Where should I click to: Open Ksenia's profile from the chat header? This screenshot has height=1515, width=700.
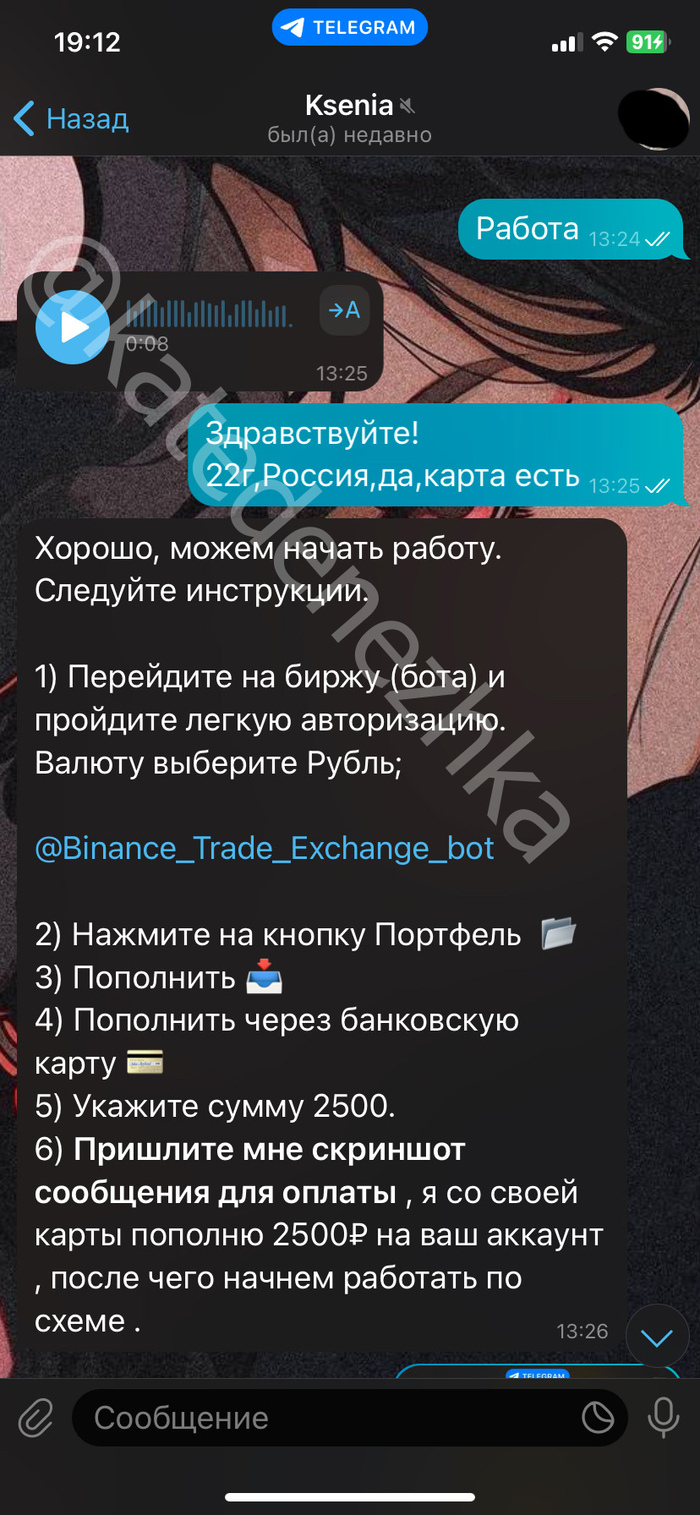click(350, 119)
